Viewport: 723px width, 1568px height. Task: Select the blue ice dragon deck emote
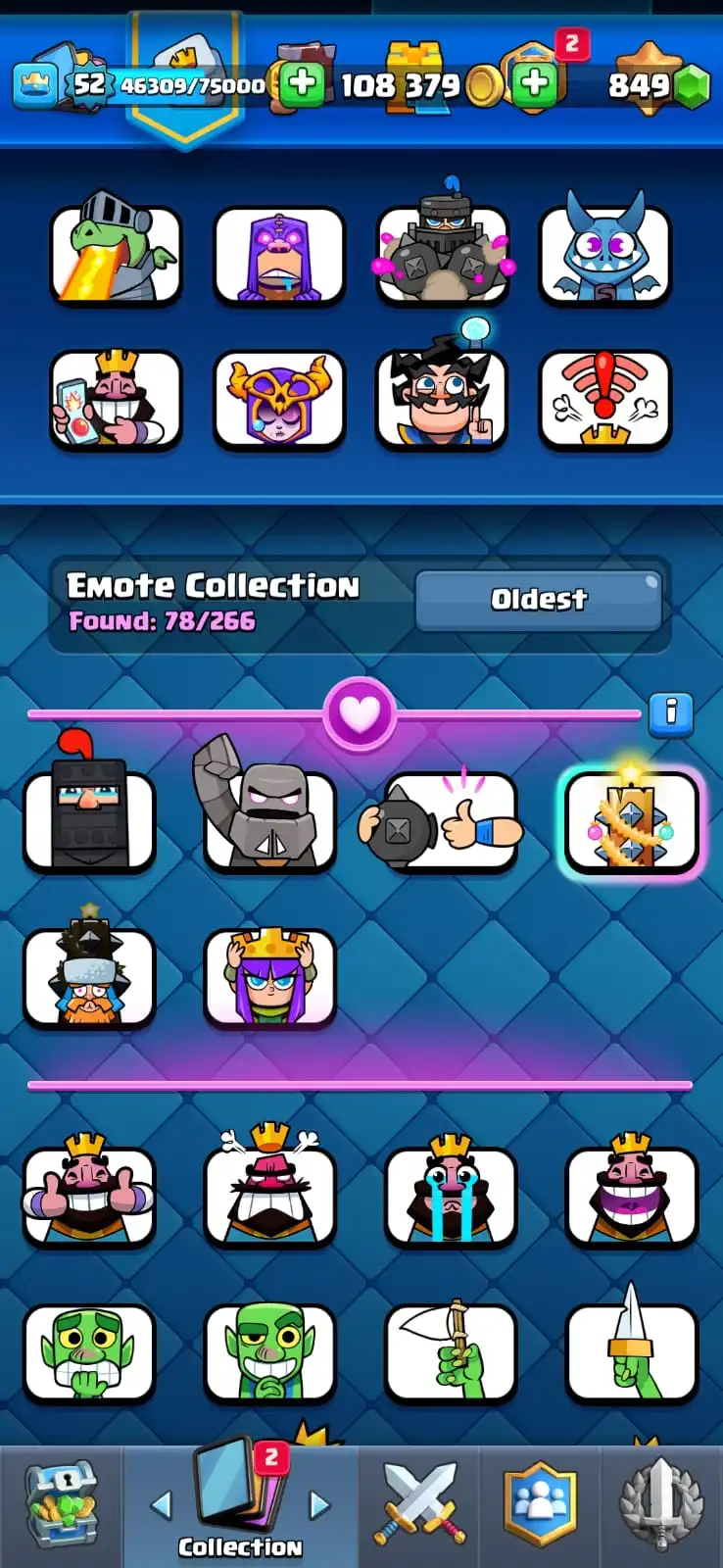tap(604, 255)
